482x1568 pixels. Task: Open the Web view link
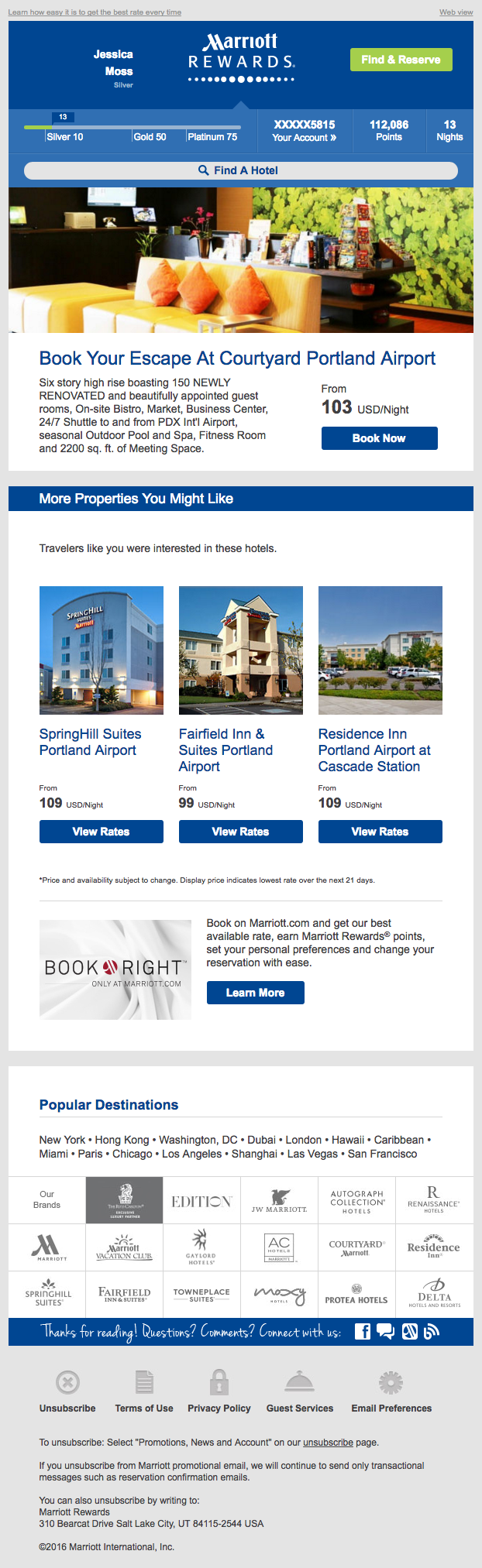click(x=456, y=12)
